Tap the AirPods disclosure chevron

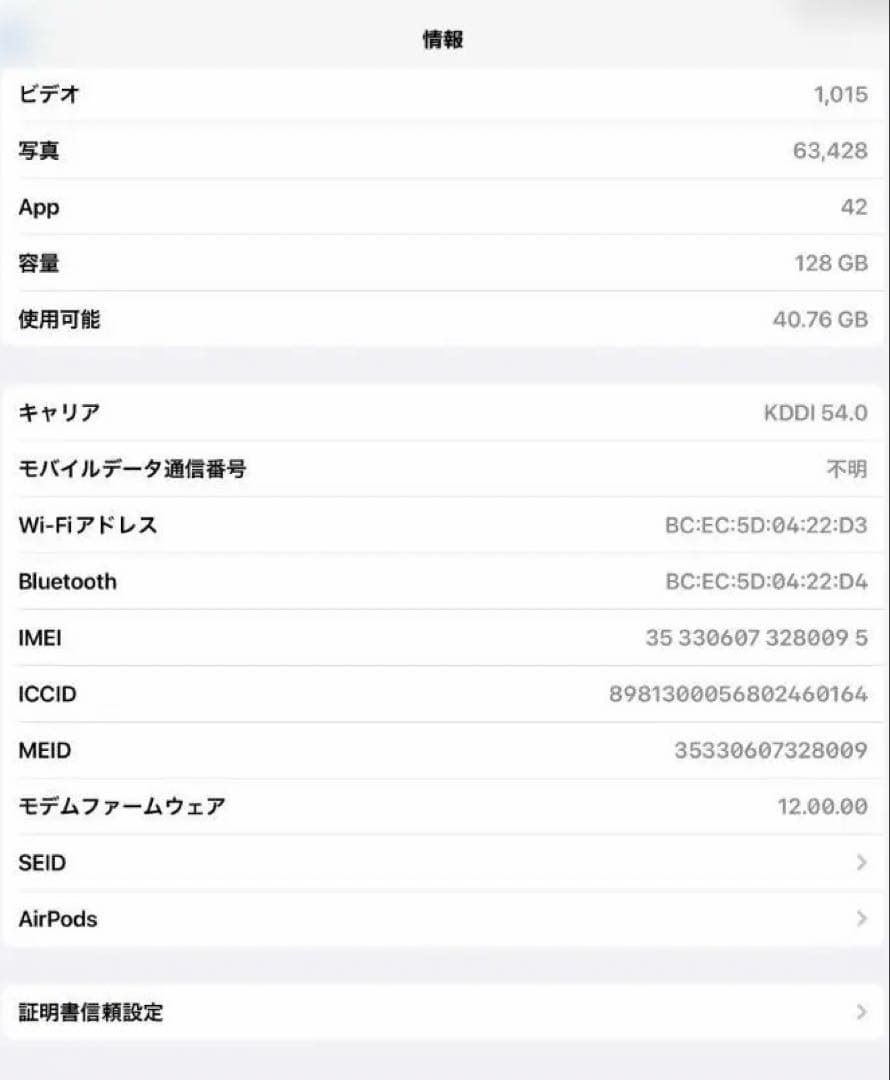(x=860, y=918)
